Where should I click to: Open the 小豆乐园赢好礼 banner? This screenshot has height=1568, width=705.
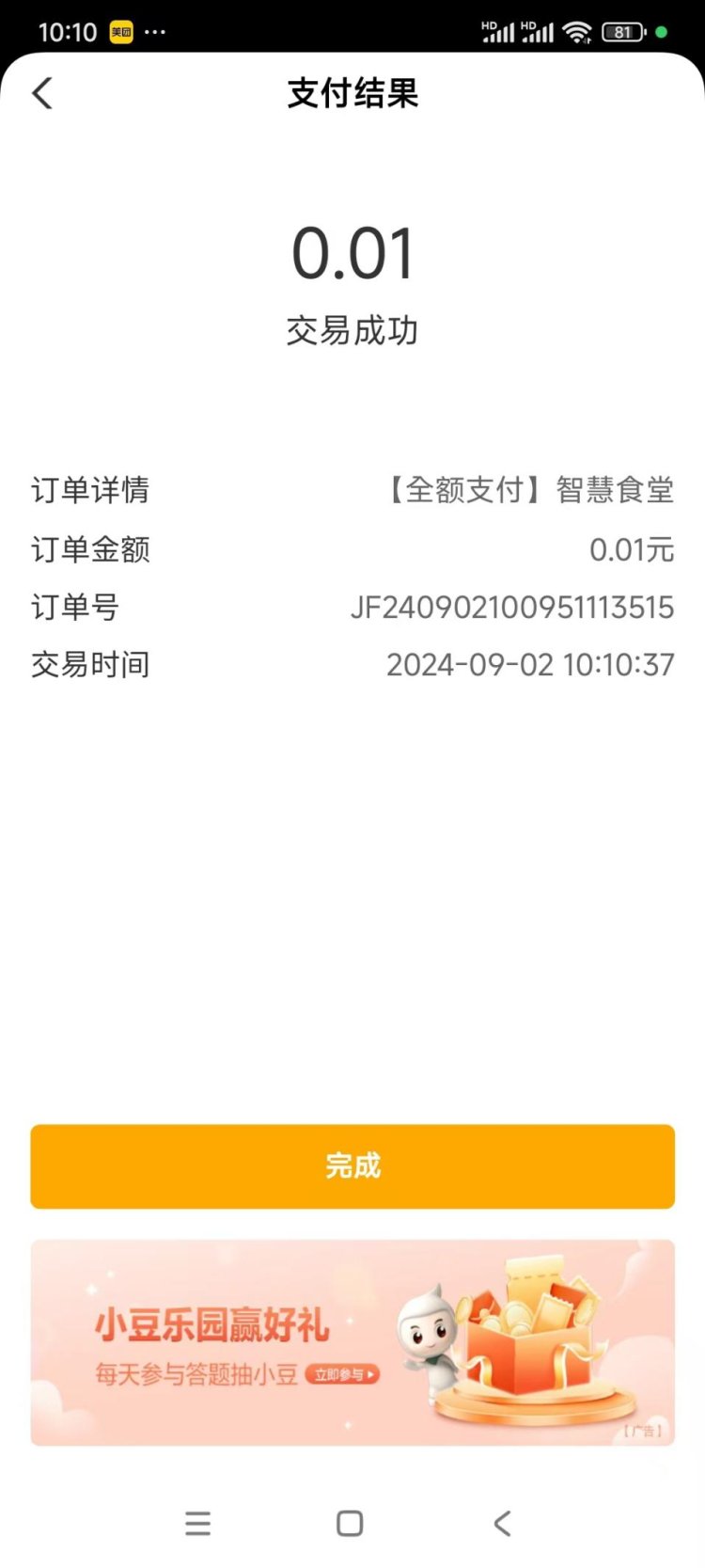coord(211,1326)
